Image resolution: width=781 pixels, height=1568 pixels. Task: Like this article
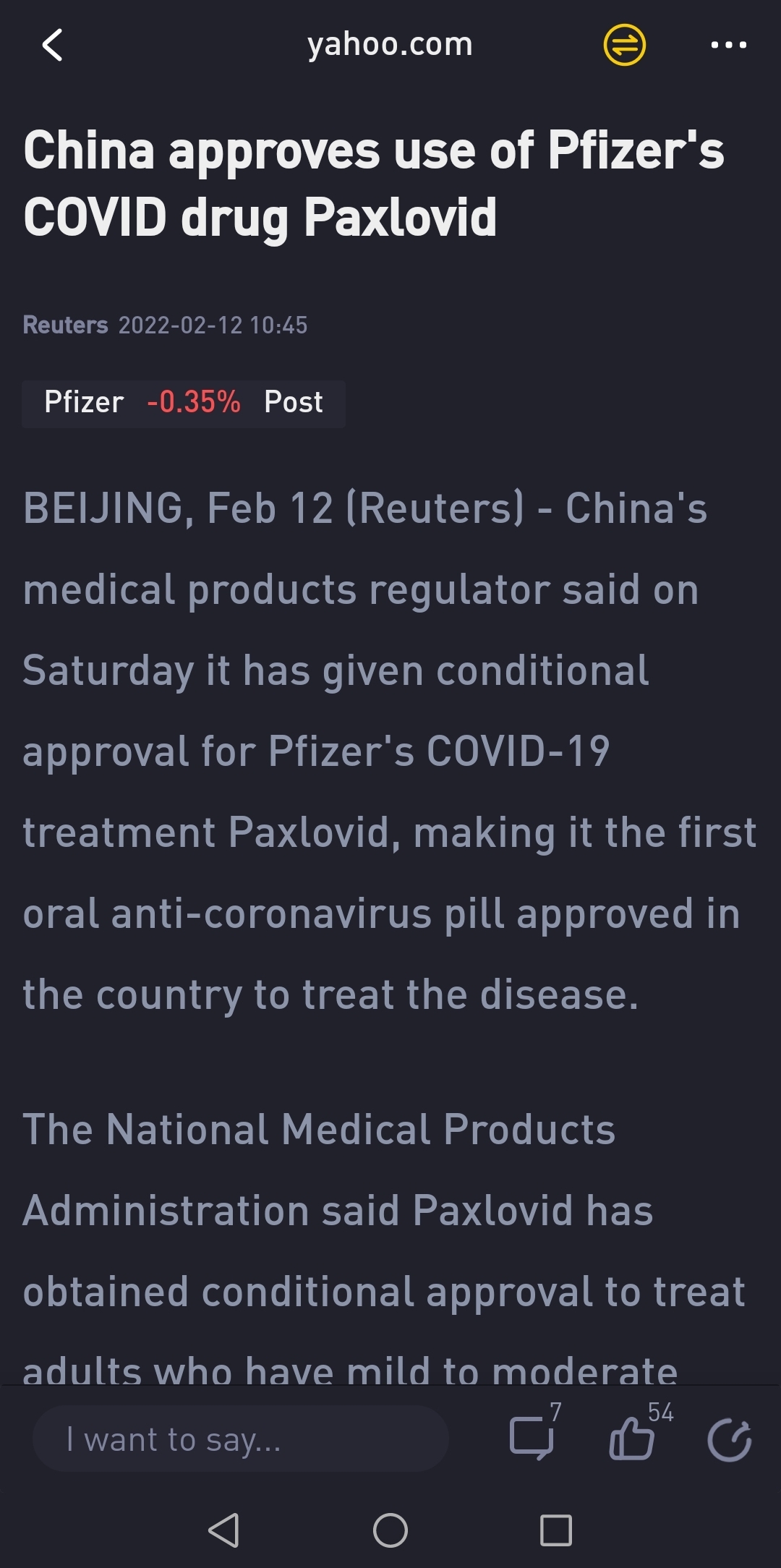pyautogui.click(x=632, y=1438)
